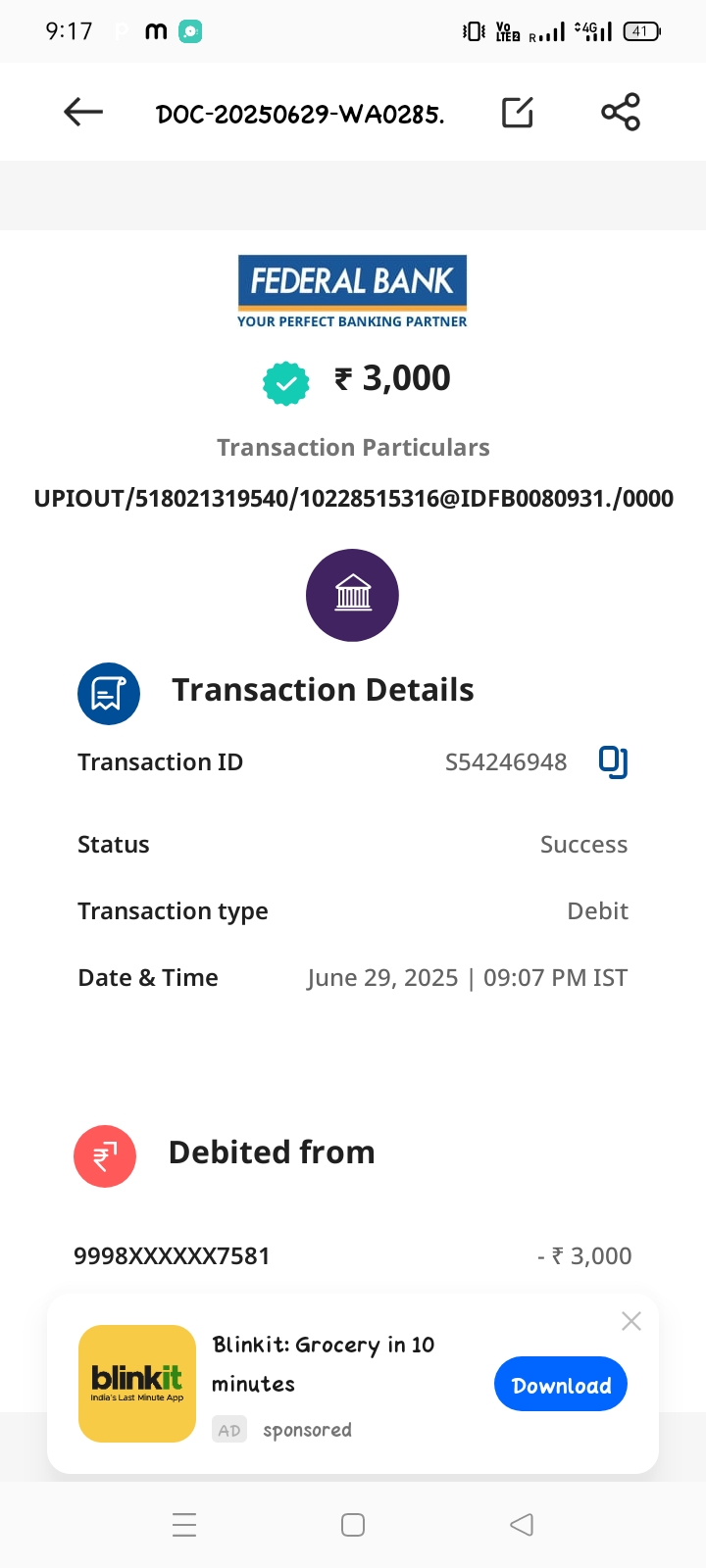Dismiss the Blinkit sponsored banner
Screen dimensions: 706x1568
(631, 1321)
